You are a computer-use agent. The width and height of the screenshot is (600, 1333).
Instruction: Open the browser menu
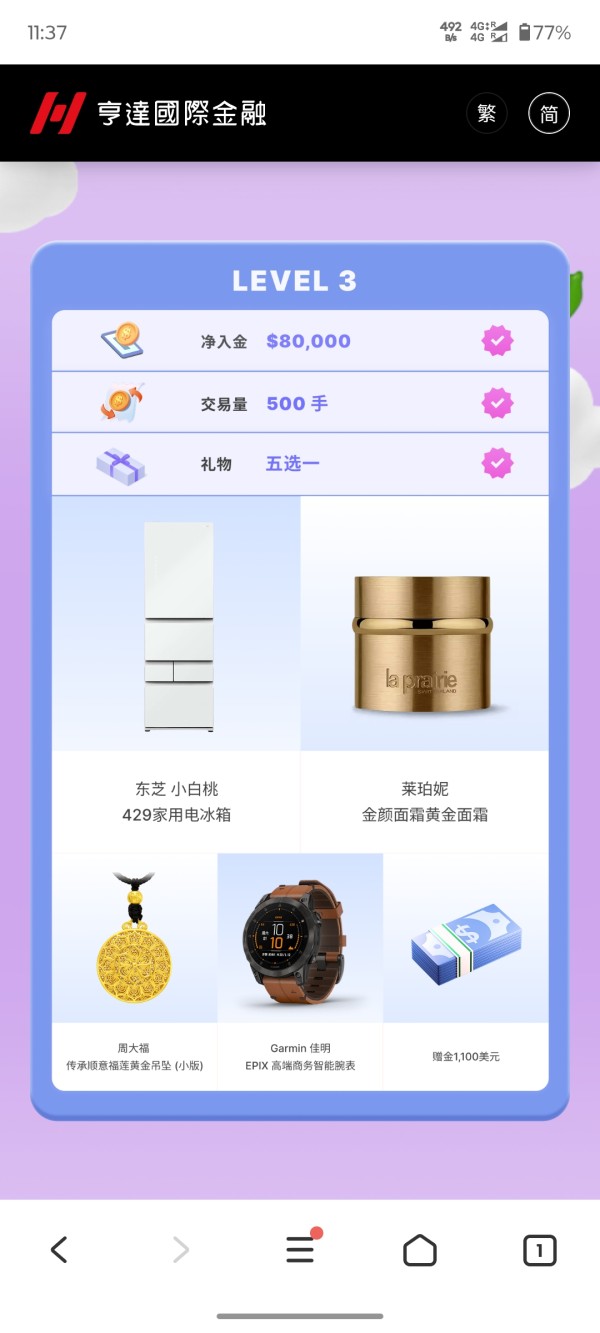301,1248
